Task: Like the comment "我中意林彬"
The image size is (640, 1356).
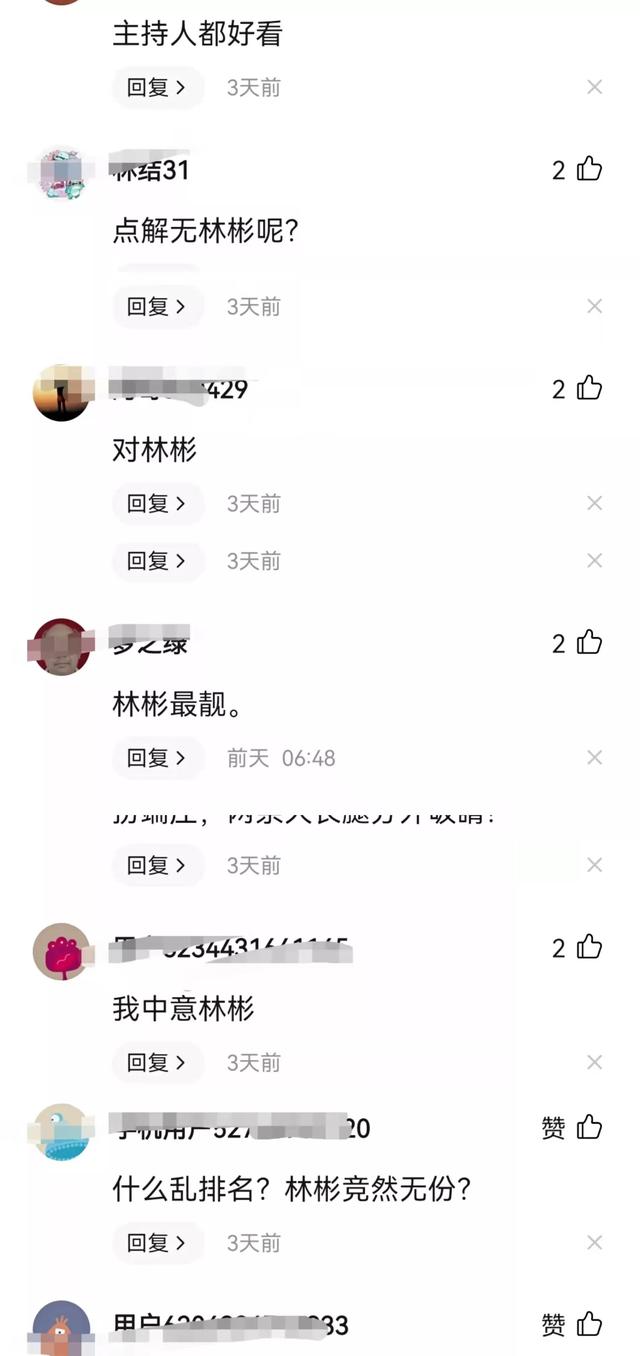Action: coord(589,947)
